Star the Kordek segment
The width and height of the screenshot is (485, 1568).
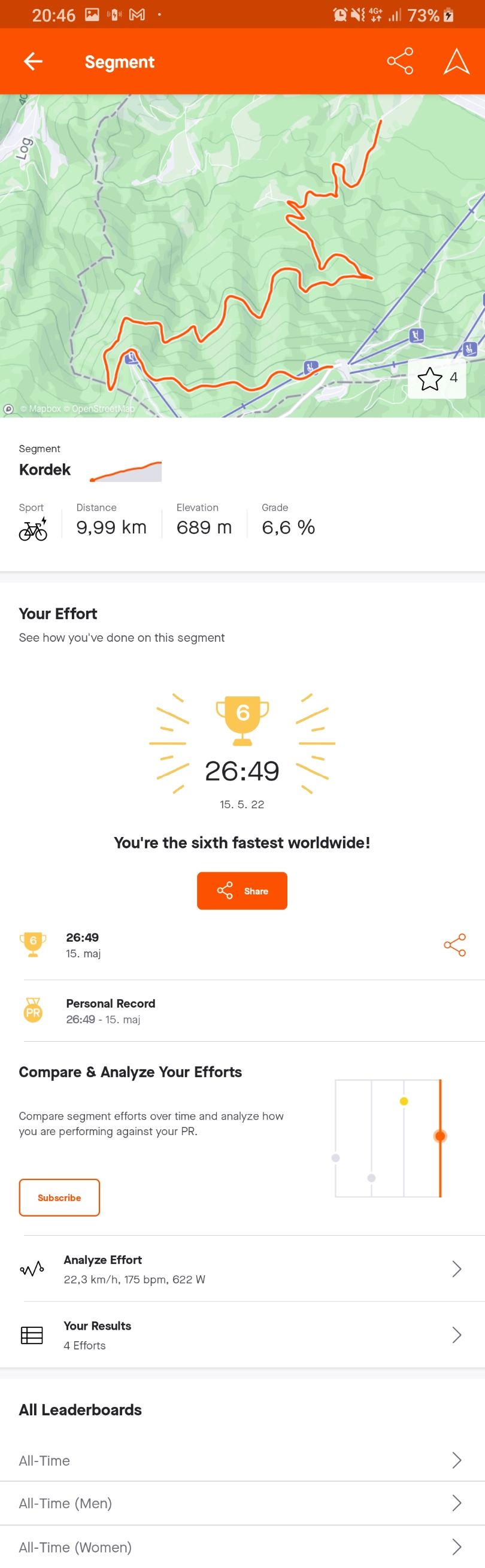tap(431, 378)
